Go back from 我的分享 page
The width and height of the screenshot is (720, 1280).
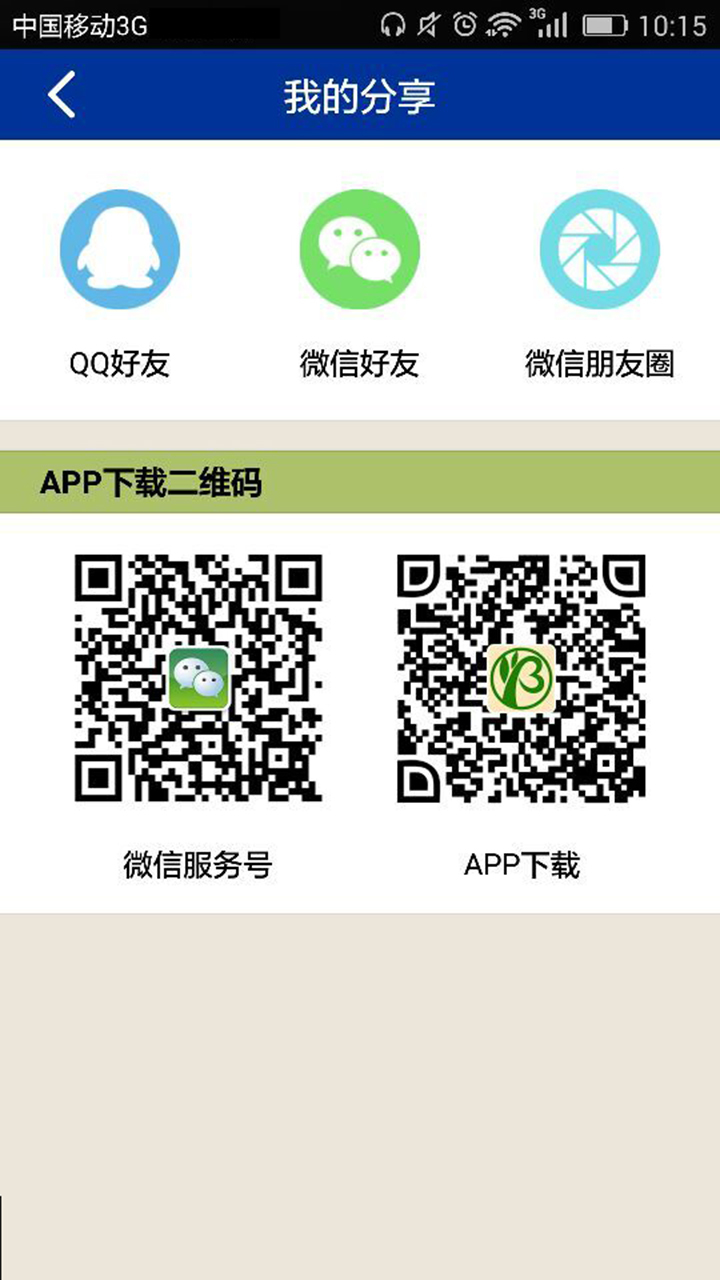pyautogui.click(x=61, y=96)
